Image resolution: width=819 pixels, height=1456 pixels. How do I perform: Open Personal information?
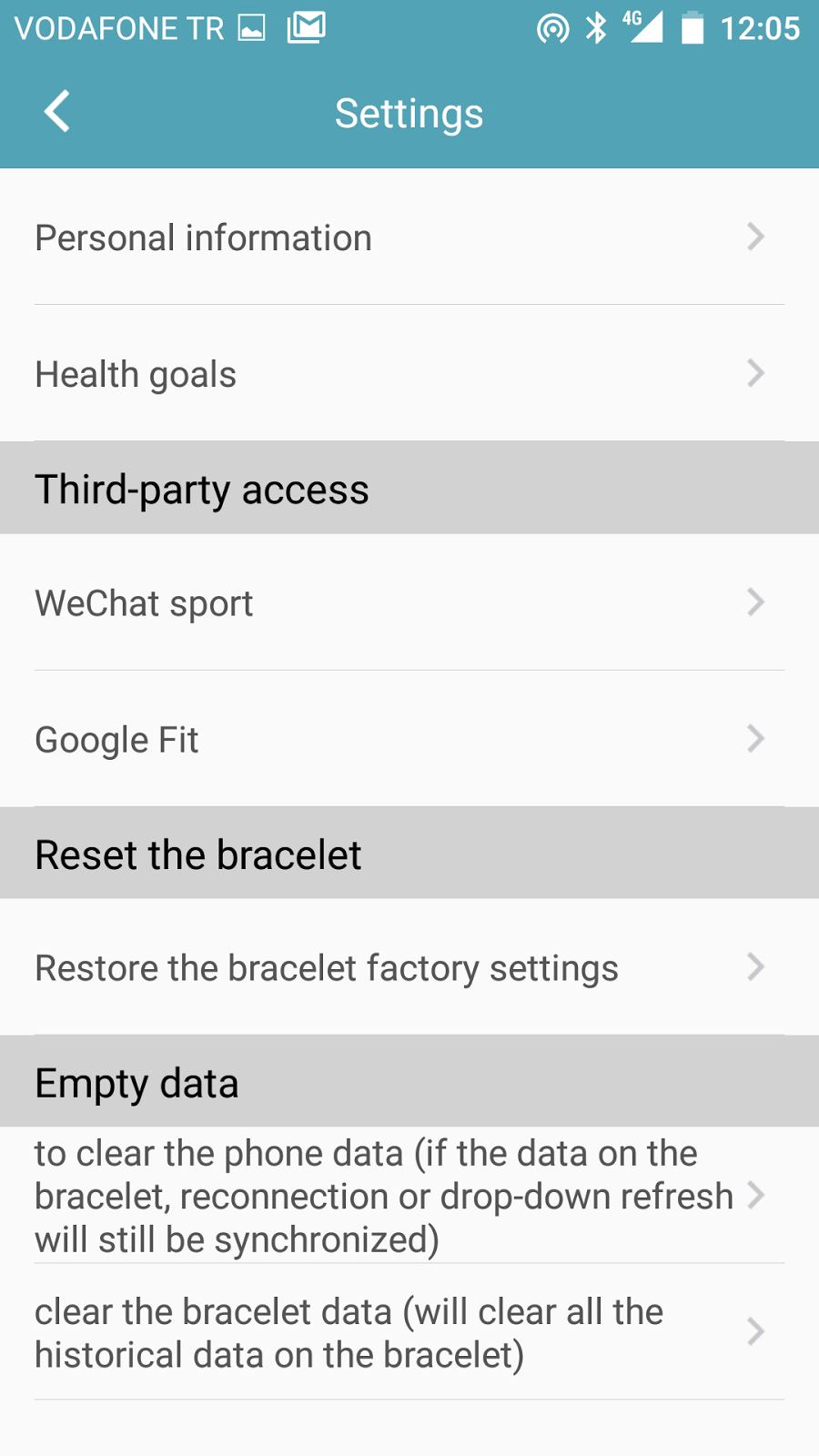point(409,238)
